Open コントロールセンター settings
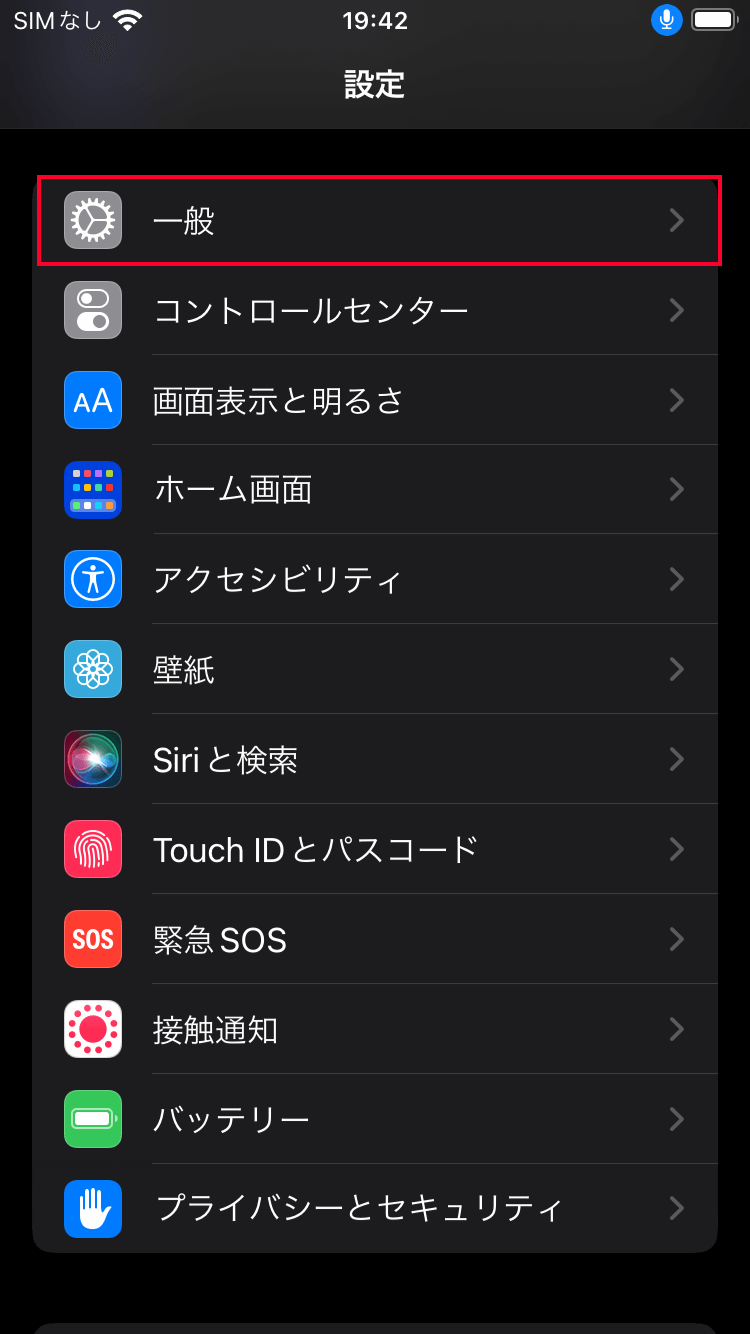750x1334 pixels. coord(375,311)
